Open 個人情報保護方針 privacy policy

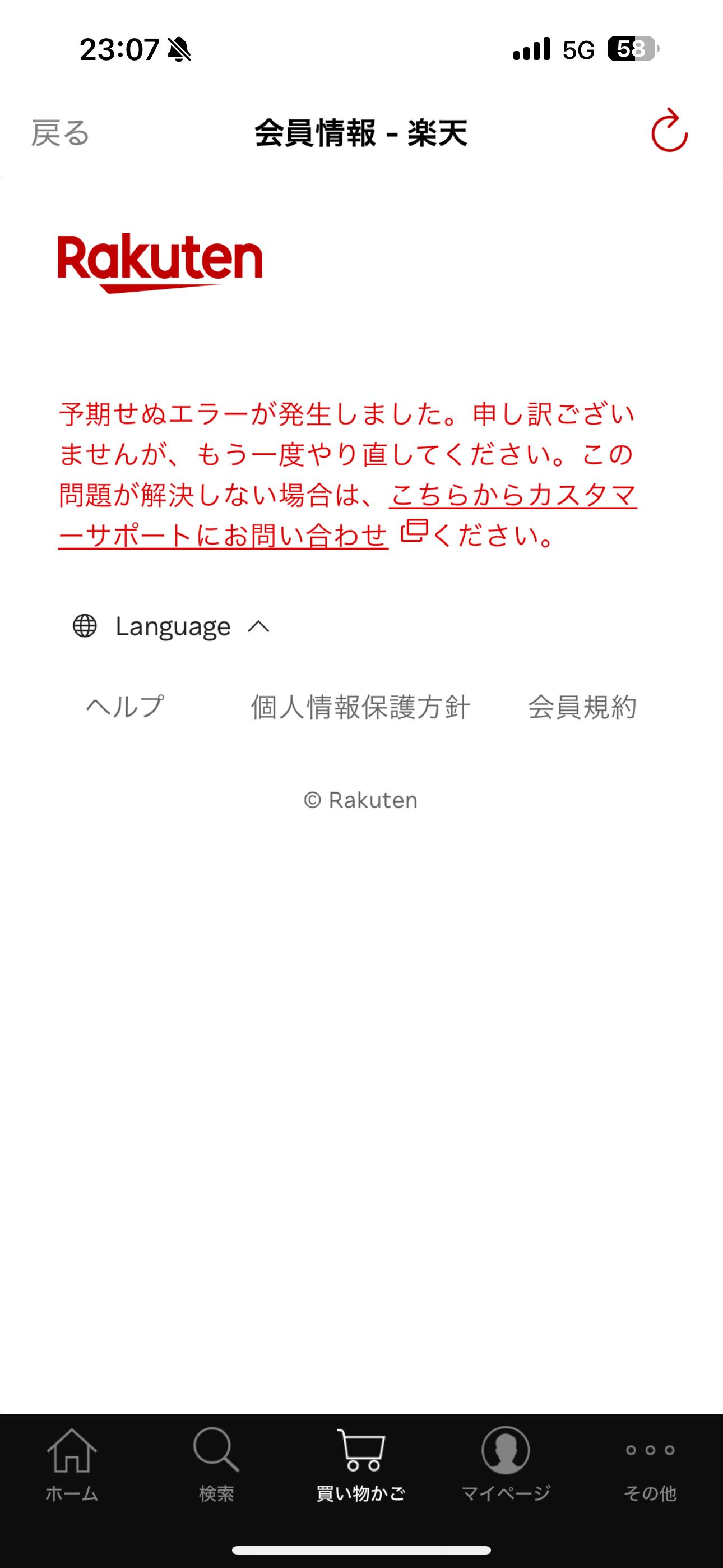coord(360,707)
